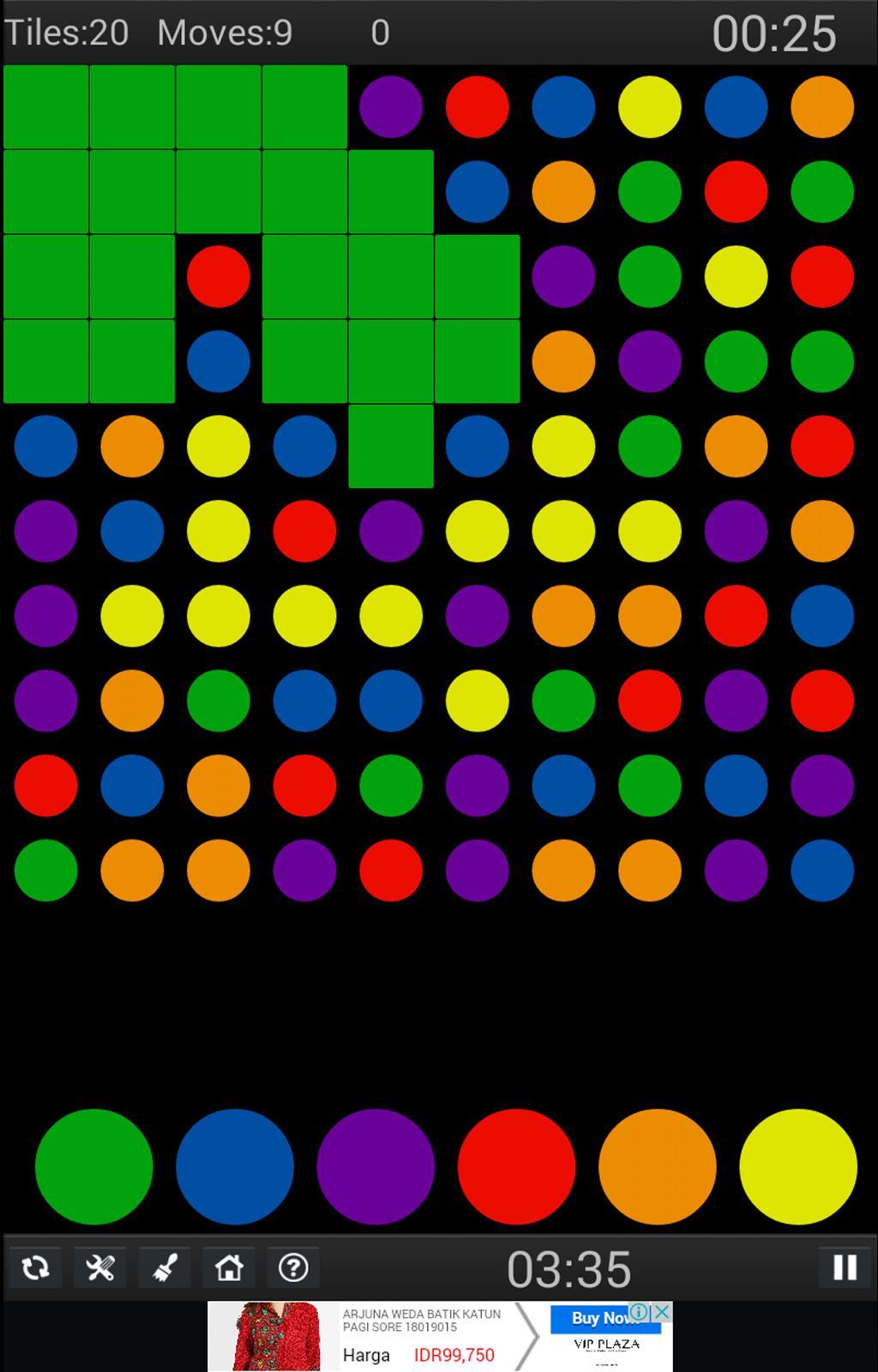Open settings via the wrench and screwdriver icon
Image resolution: width=878 pixels, height=1372 pixels.
[x=100, y=1267]
